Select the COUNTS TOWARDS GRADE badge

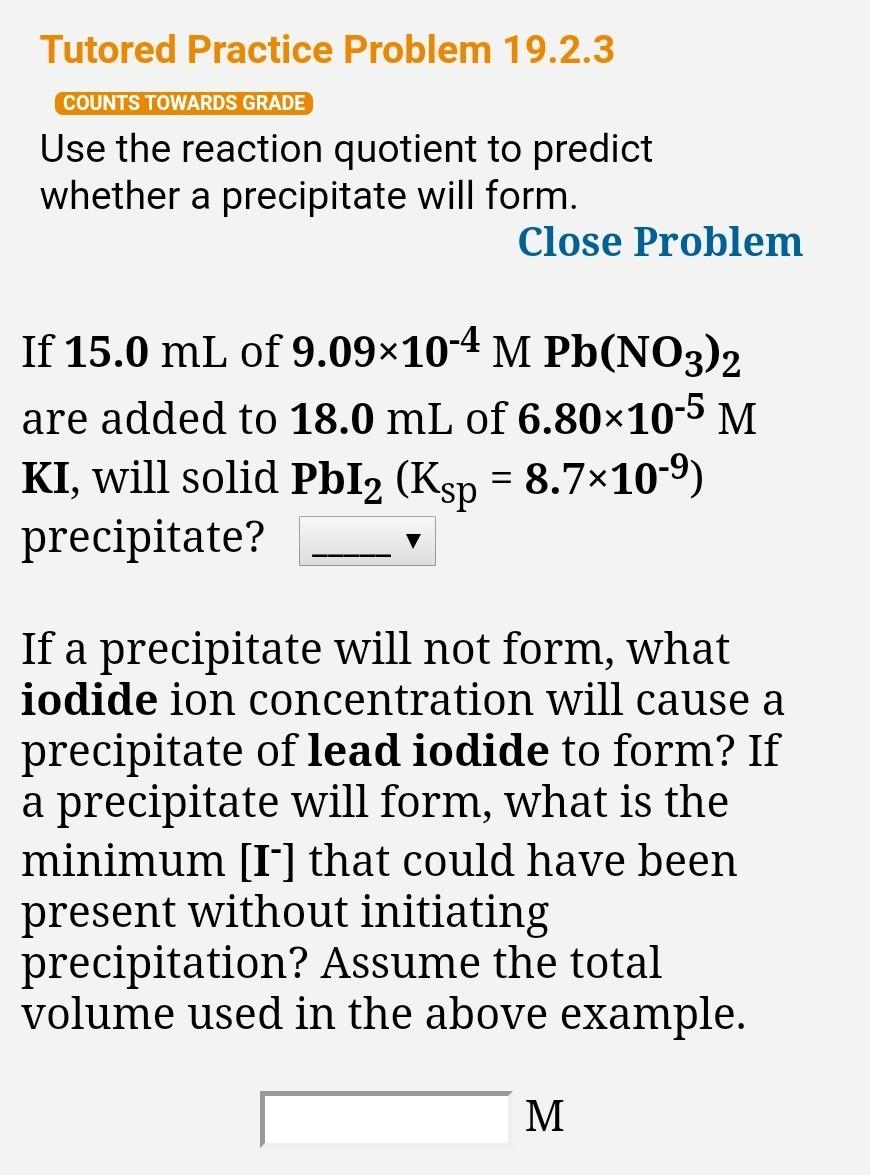pyautogui.click(x=184, y=102)
